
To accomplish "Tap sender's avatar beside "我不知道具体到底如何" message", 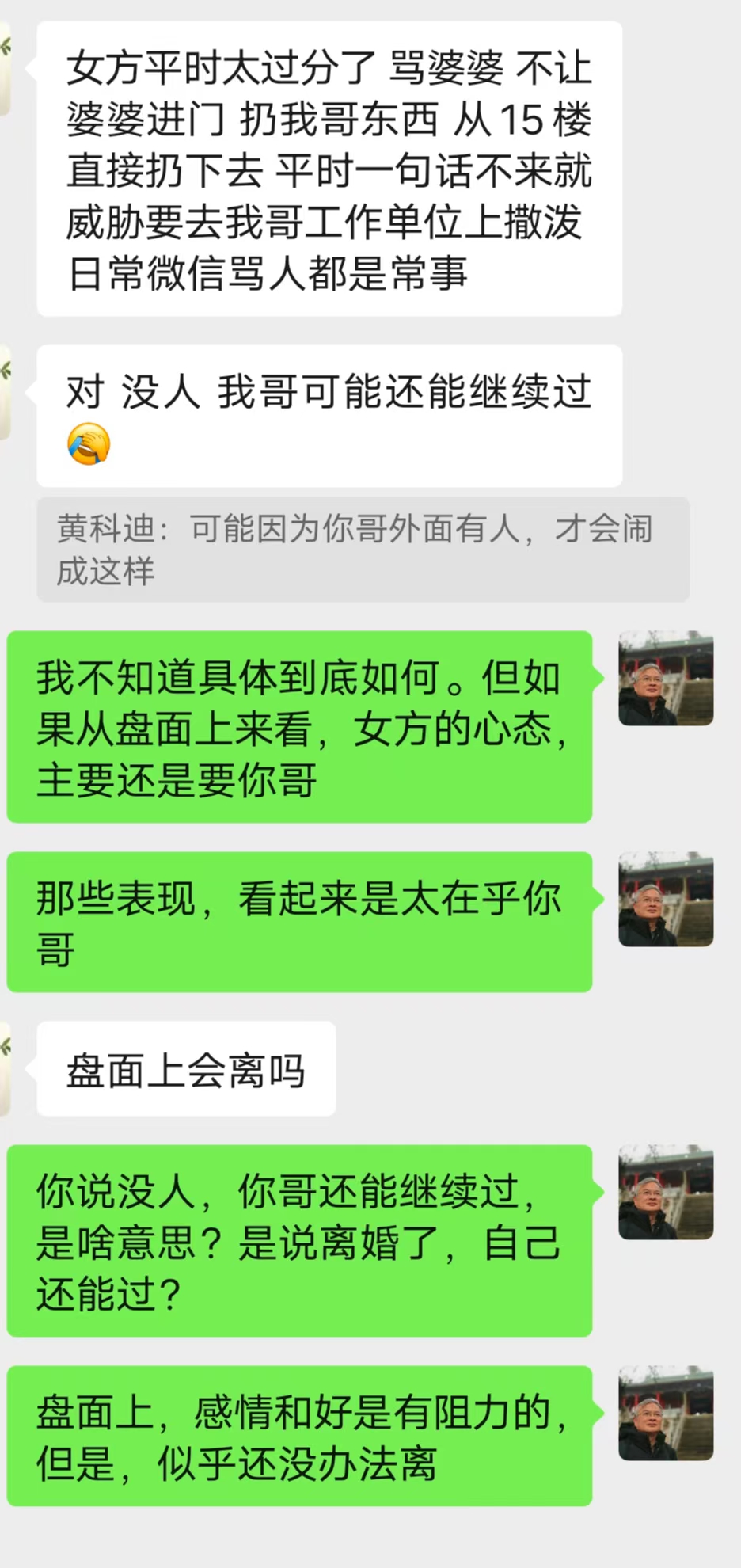I will tap(665, 678).
